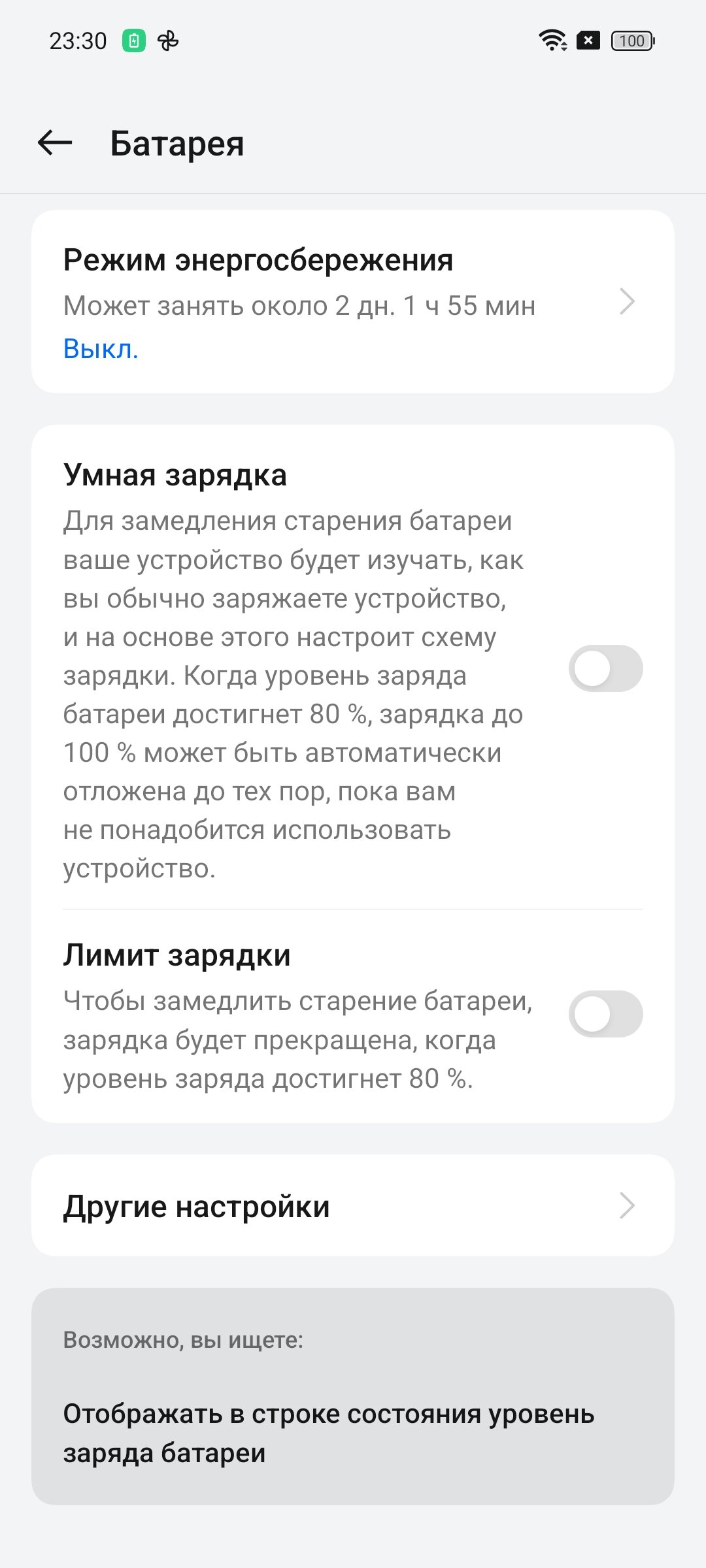Screen dimensions: 706x1568
Task: Enable the Умная зарядка switch
Action: pos(605,668)
